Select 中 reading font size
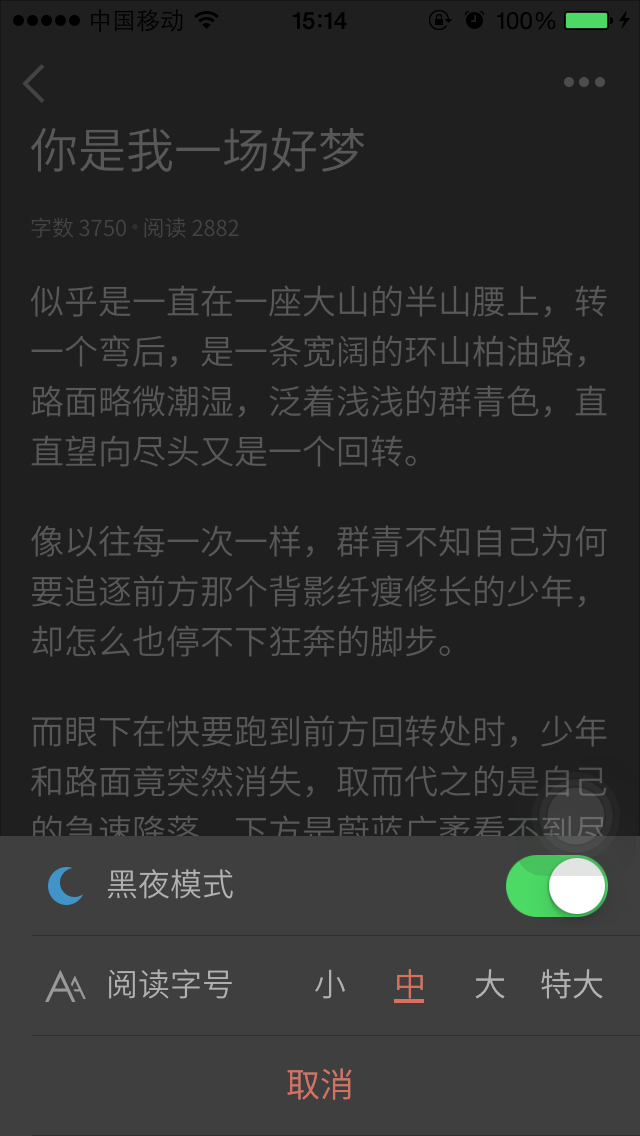The image size is (640, 1136). pyautogui.click(x=409, y=985)
